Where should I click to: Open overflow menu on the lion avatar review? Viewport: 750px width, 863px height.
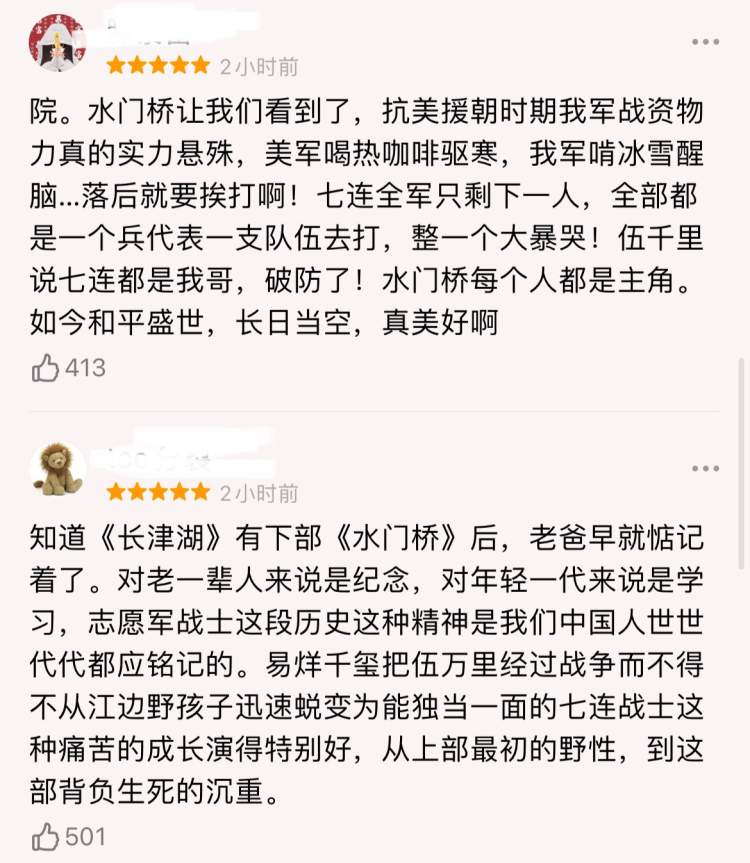(705, 468)
